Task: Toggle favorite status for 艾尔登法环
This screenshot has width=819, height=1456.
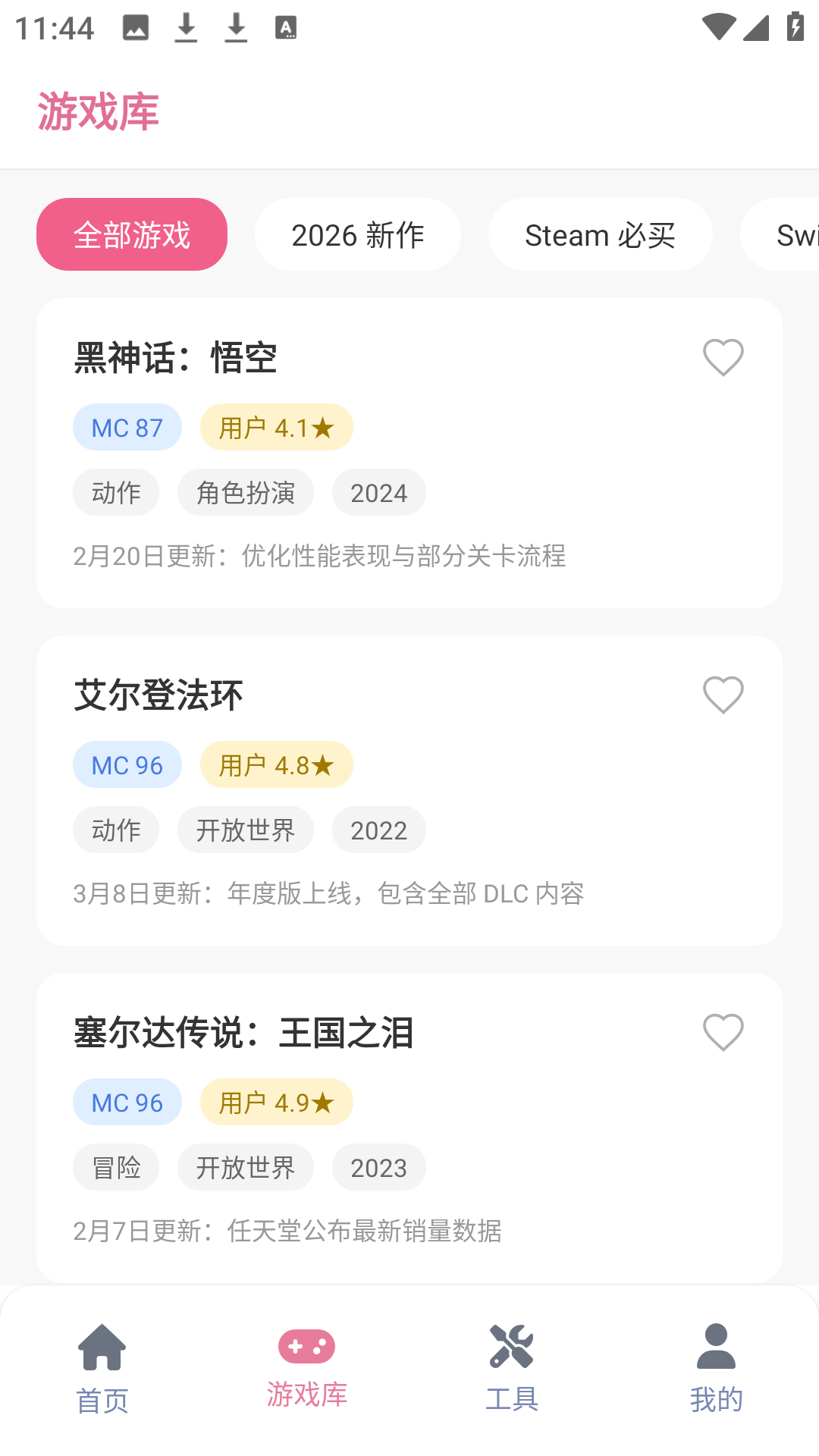Action: 722,695
